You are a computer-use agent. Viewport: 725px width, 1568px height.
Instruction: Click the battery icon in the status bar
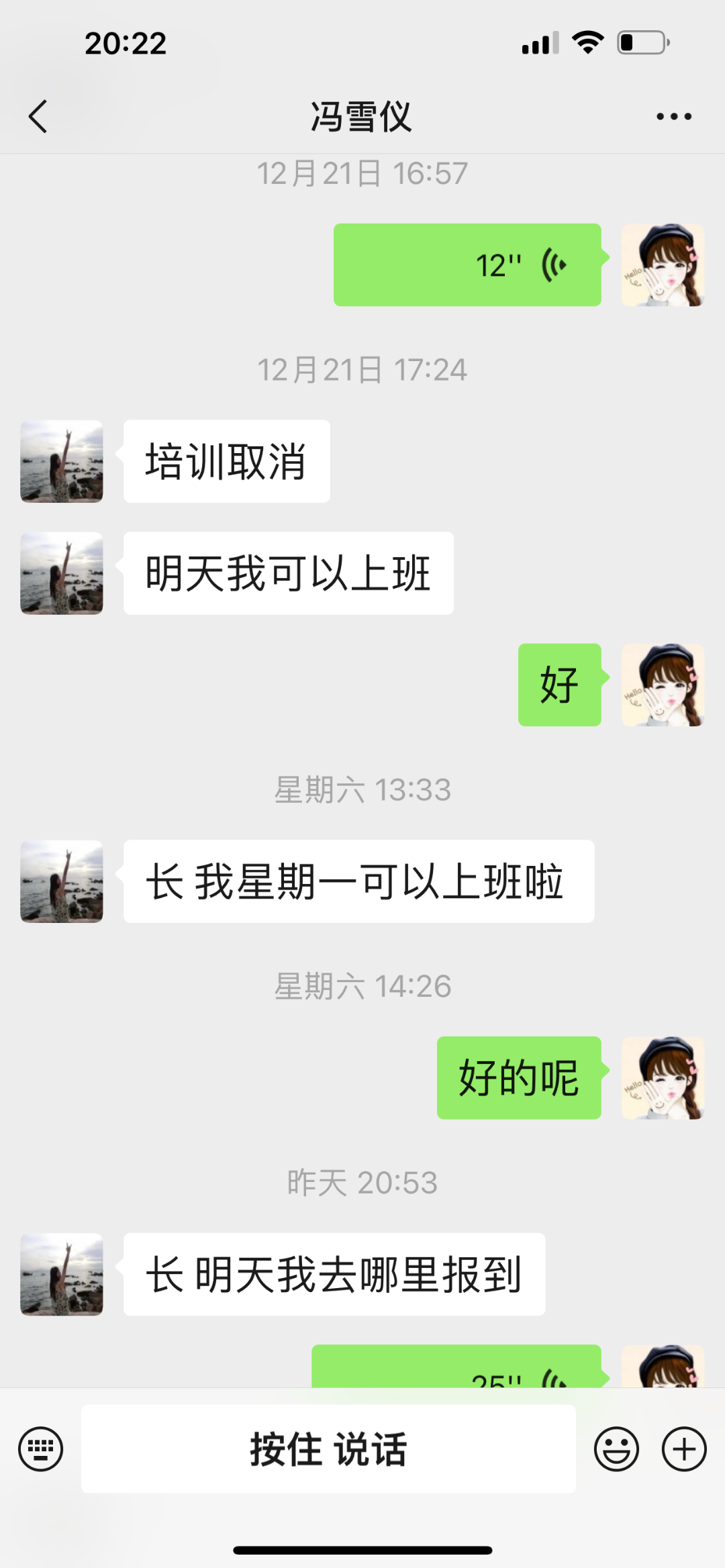click(x=642, y=42)
